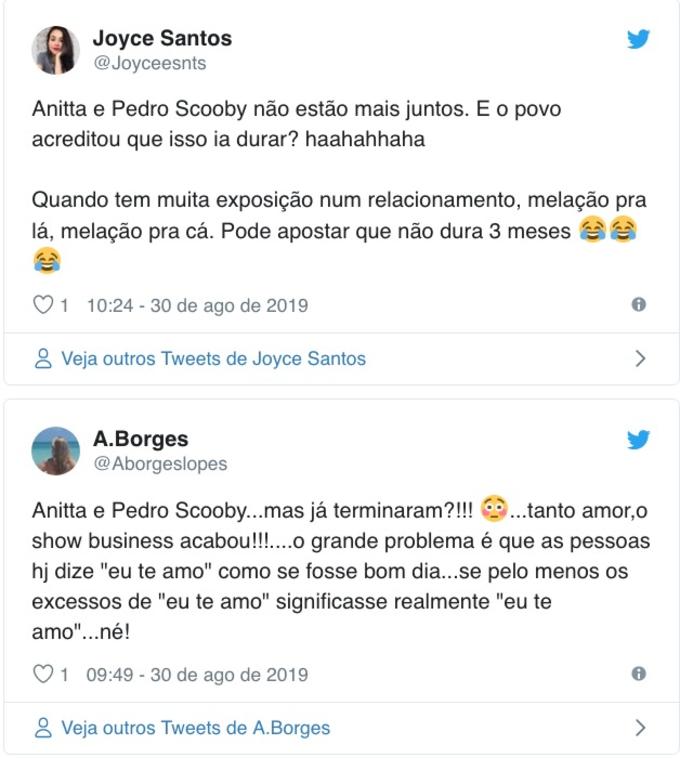Open A.Borges's profile avatar

point(55,451)
